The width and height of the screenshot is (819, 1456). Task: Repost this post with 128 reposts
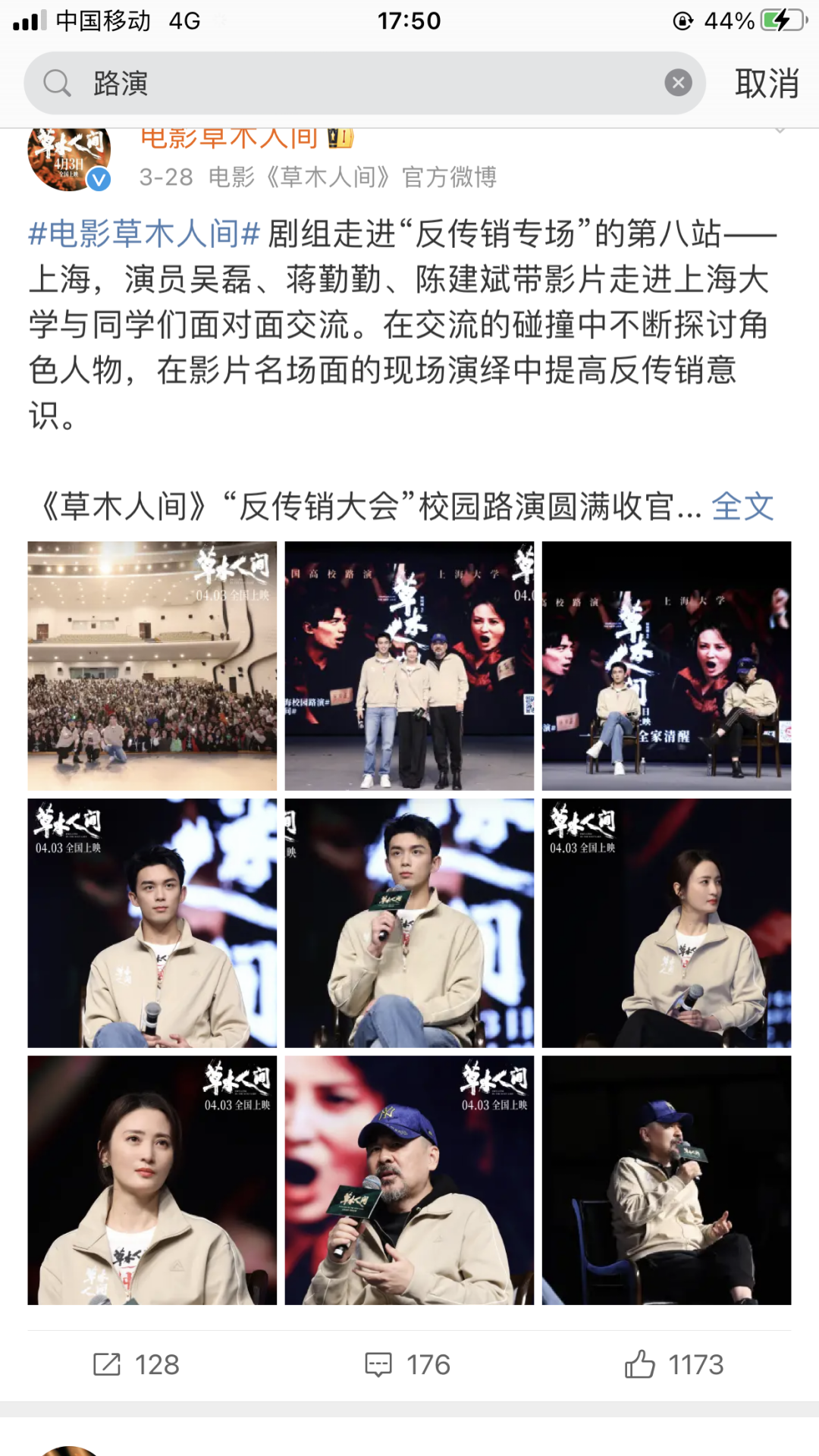[136, 1365]
